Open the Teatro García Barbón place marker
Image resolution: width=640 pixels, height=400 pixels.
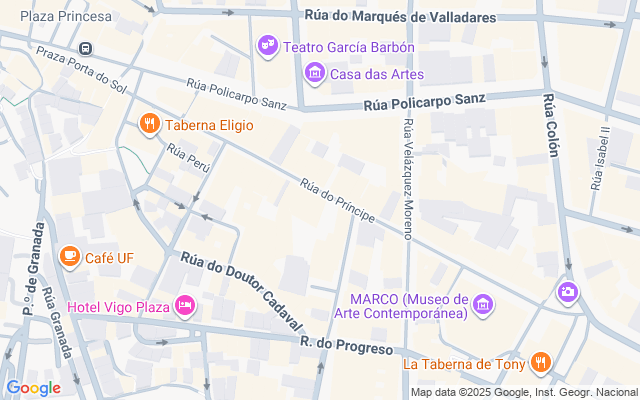[267, 45]
